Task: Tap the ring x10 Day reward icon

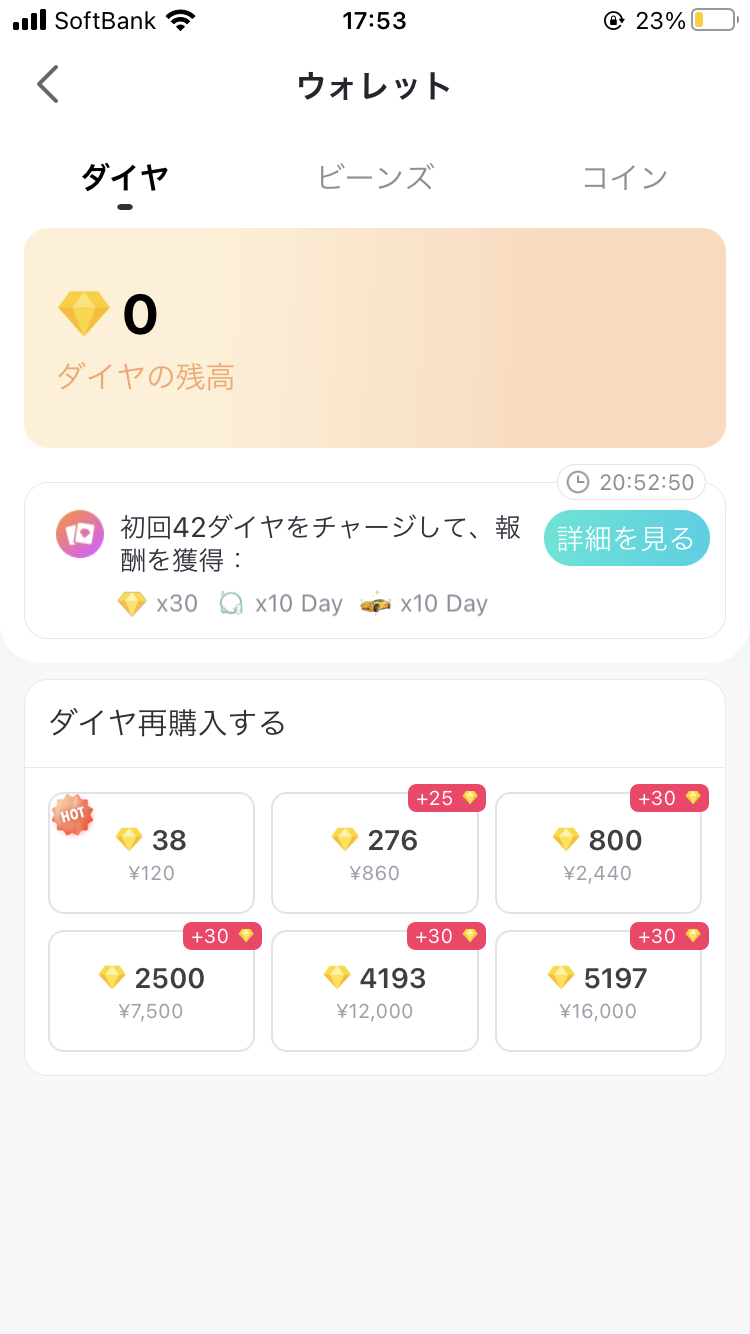Action: point(231,603)
